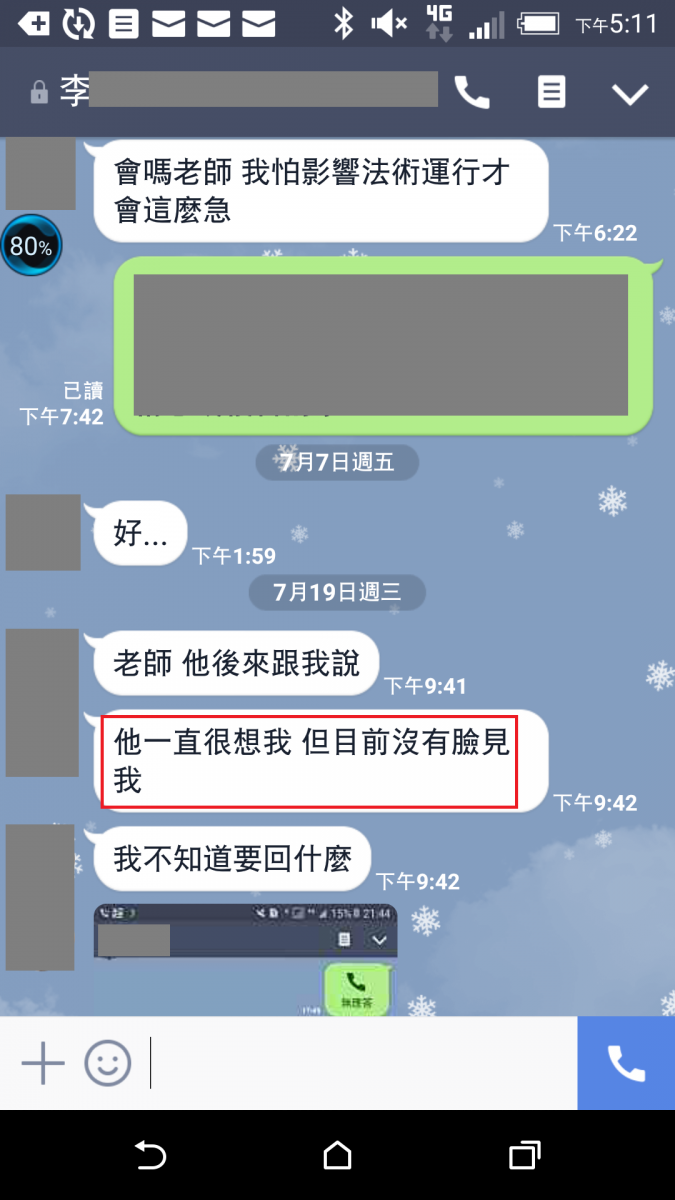
Task: Open the plus attachment menu
Action: (x=43, y=1063)
